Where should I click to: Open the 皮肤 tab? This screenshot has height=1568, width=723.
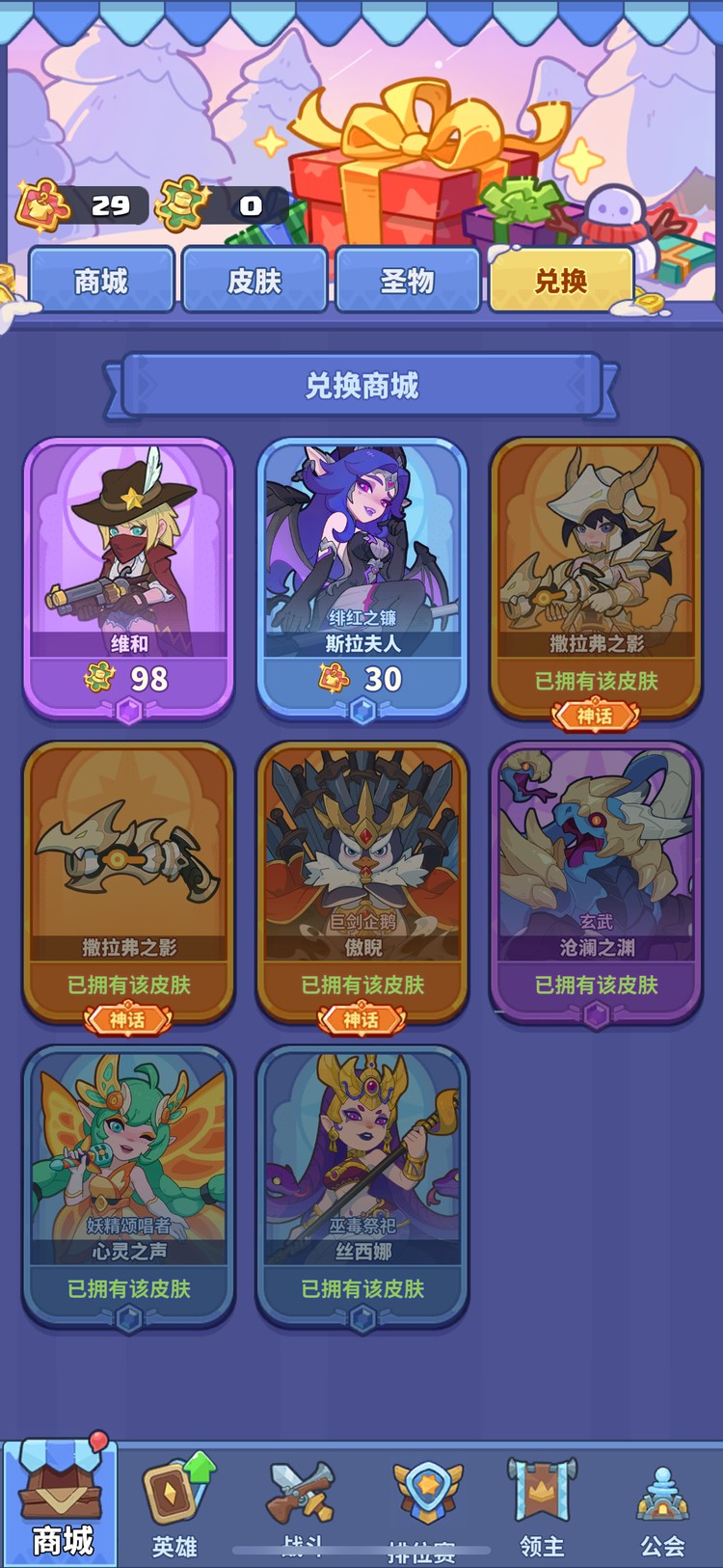254,281
